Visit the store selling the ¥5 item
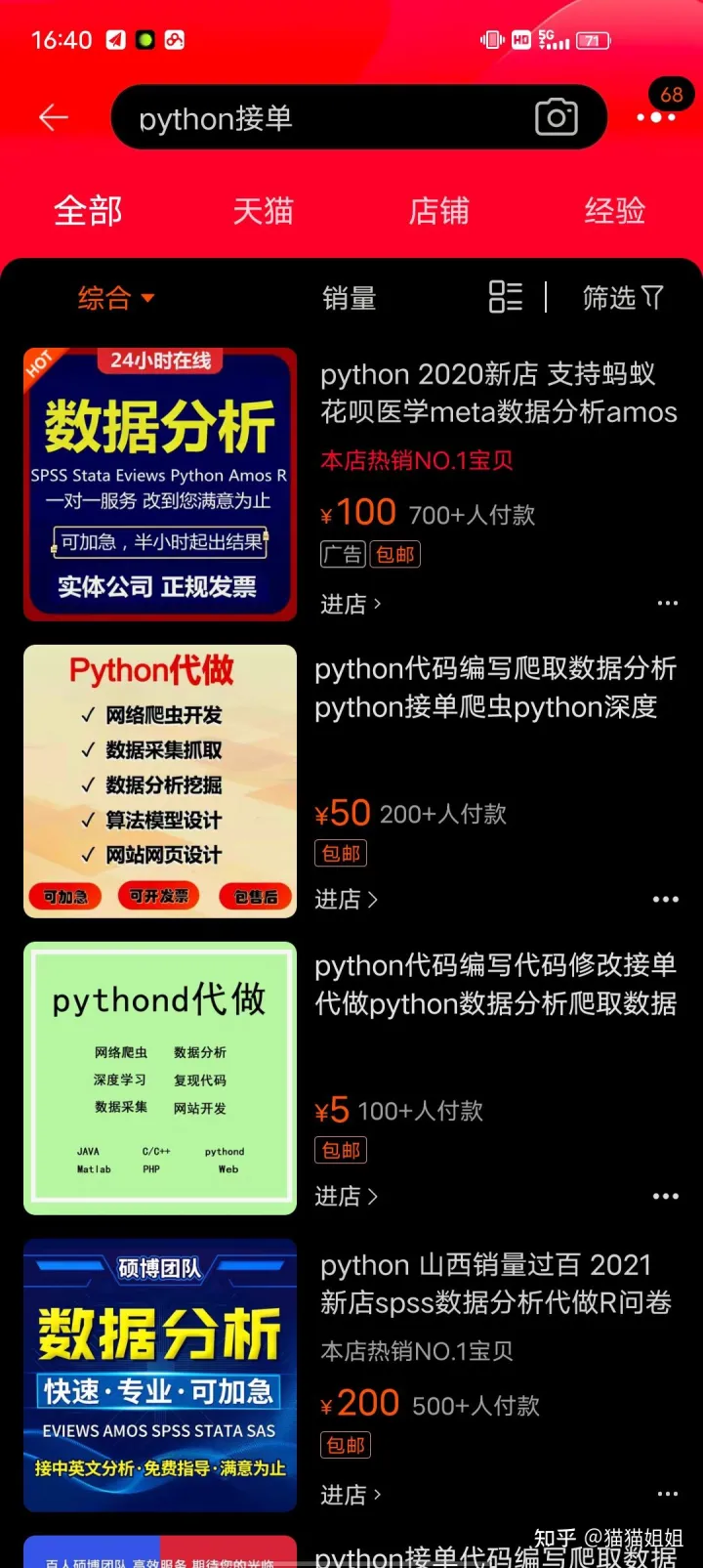The height and width of the screenshot is (1568, 703). click(x=346, y=1197)
